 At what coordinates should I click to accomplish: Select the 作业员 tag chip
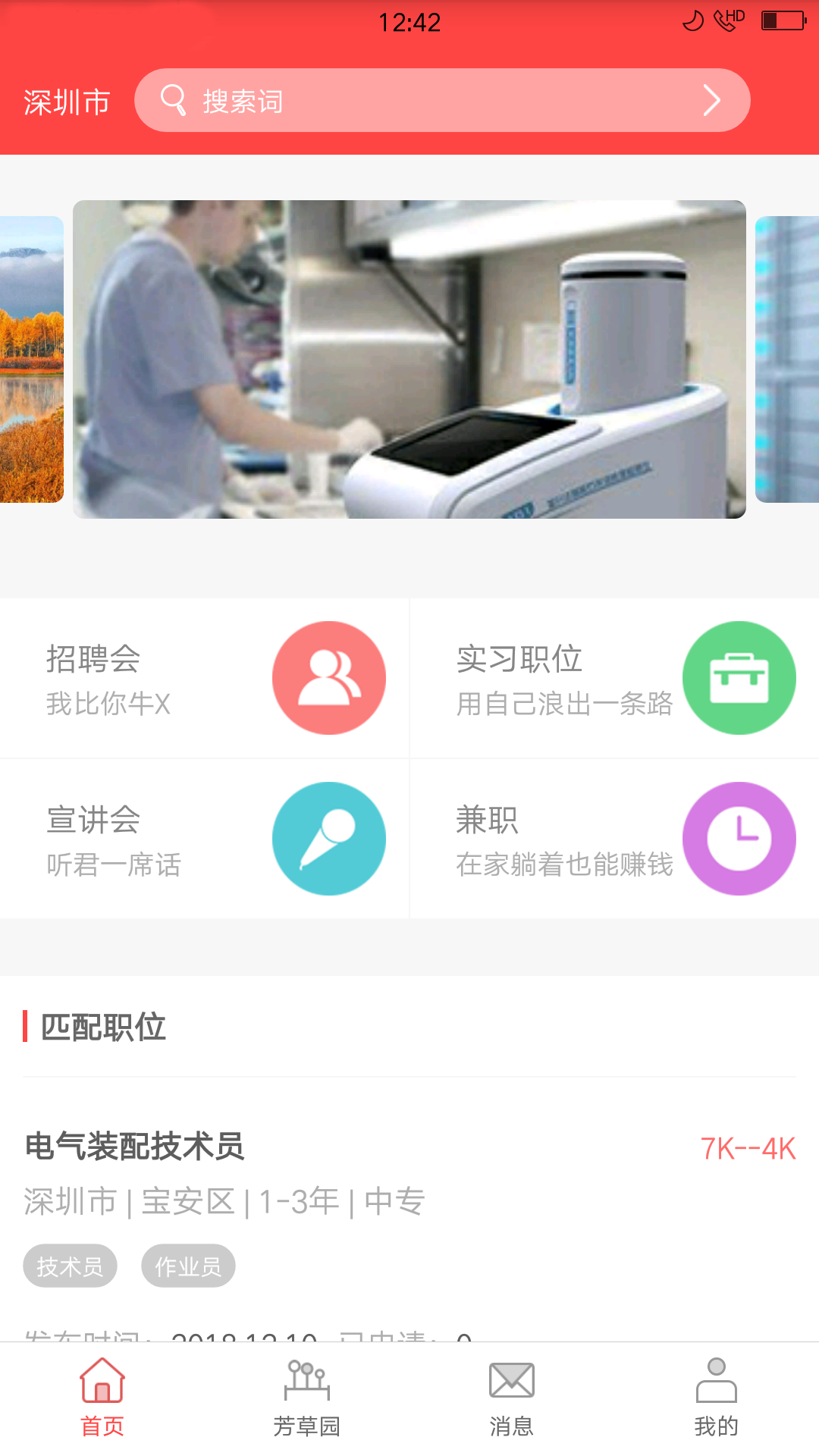point(188,1266)
